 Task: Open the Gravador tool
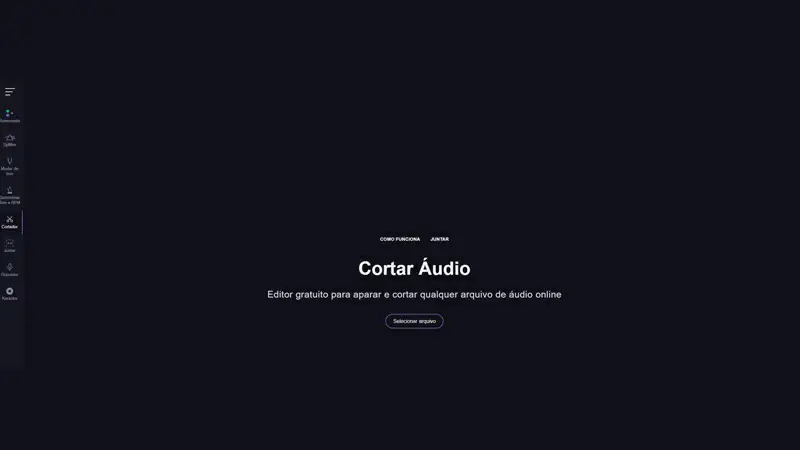(x=10, y=269)
